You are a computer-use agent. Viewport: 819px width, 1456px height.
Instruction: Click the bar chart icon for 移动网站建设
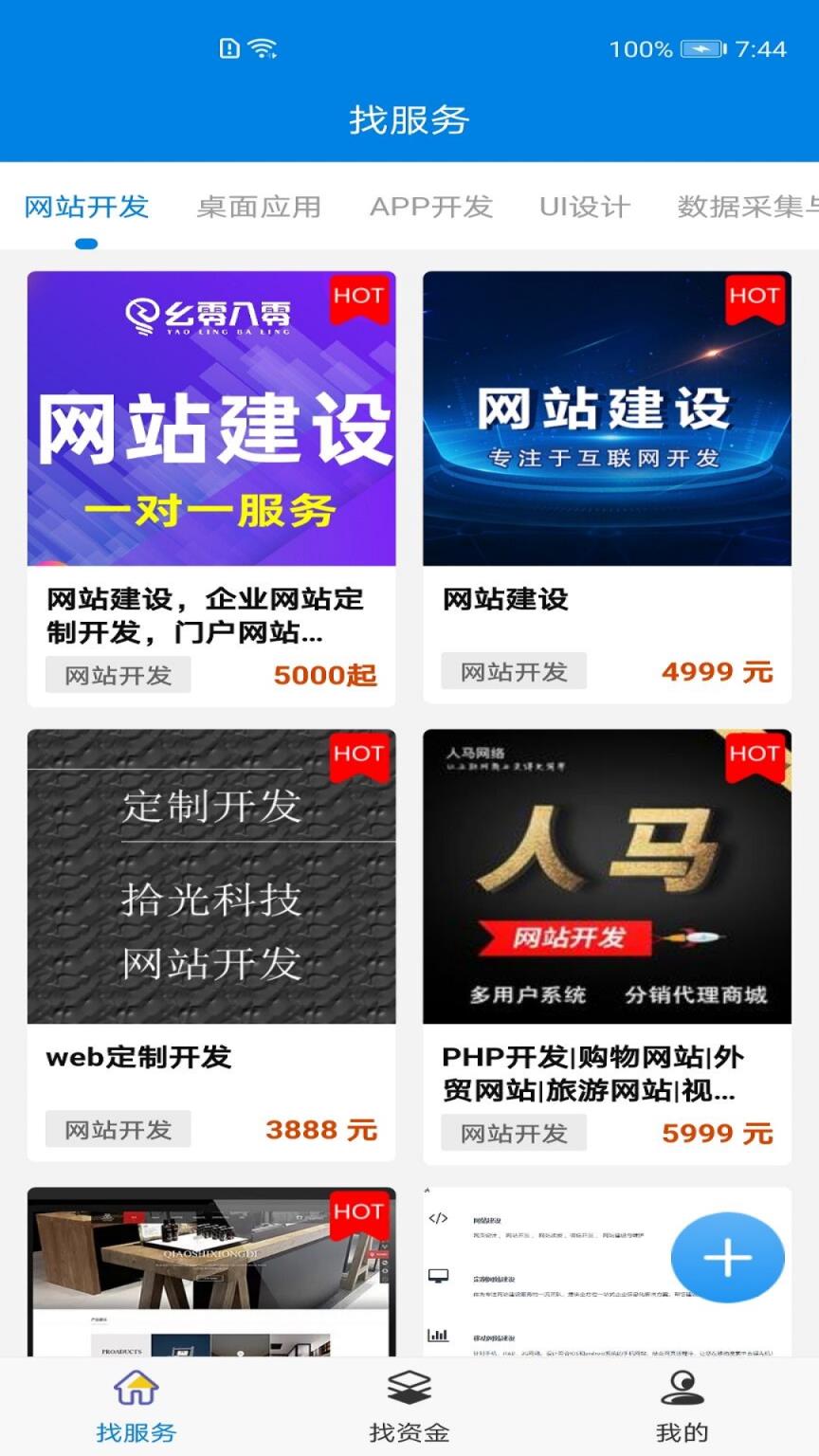tap(439, 1336)
